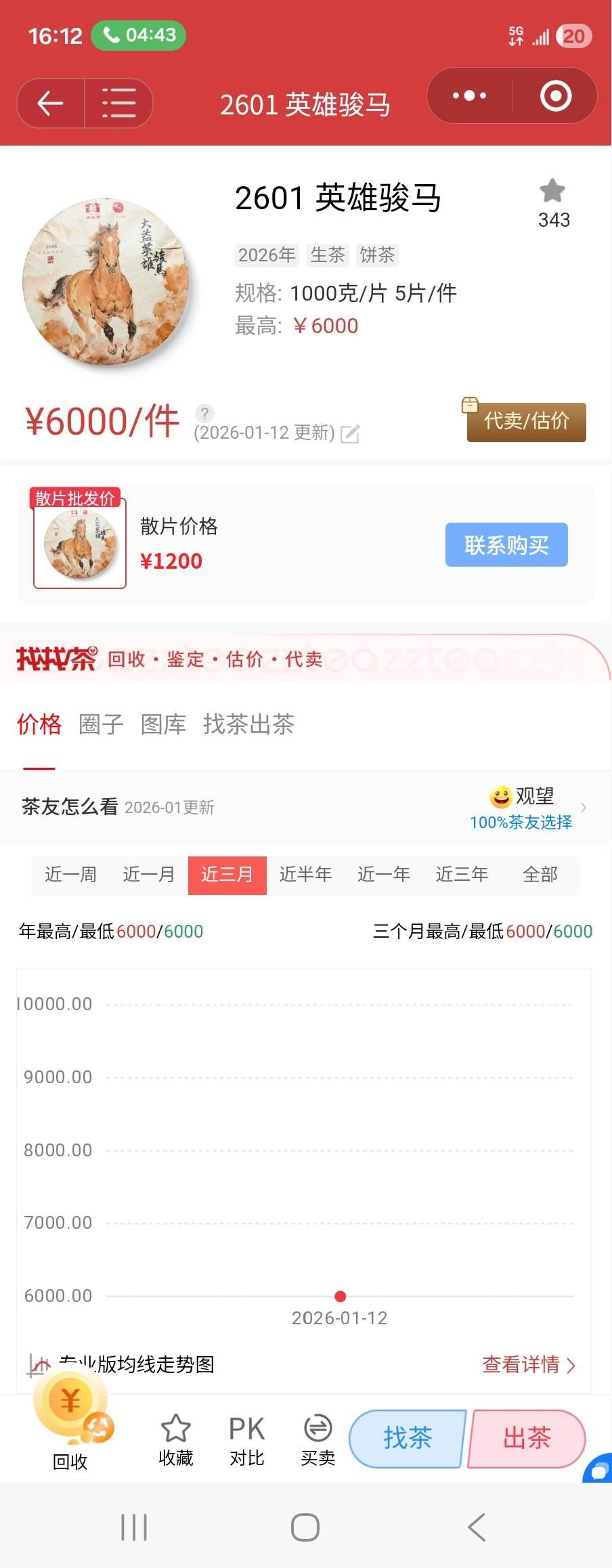Tap the star favorite icon
612x1568 pixels.
552,192
